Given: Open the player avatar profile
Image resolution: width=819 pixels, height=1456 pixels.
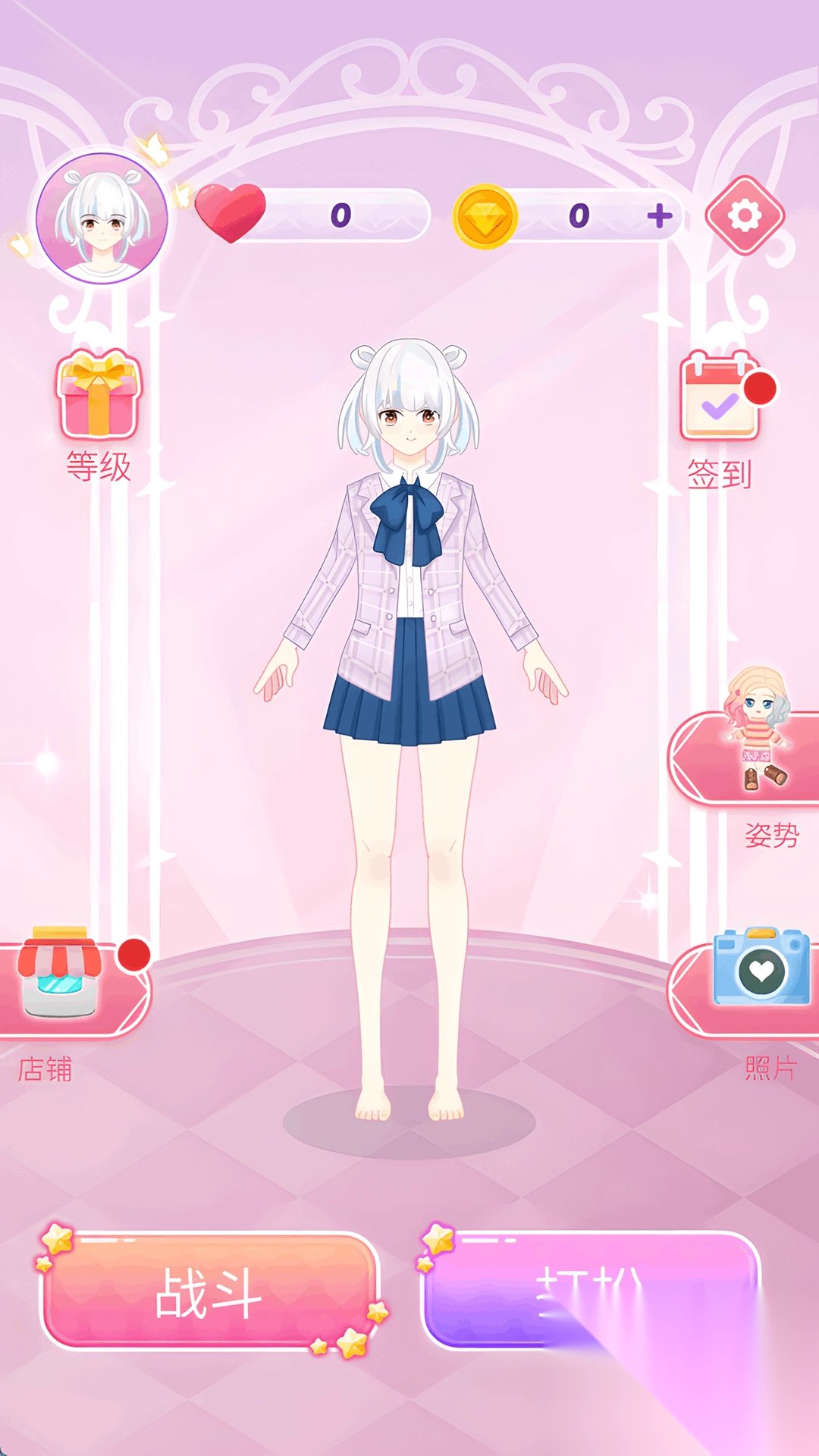Looking at the screenshot, I should 102,219.
